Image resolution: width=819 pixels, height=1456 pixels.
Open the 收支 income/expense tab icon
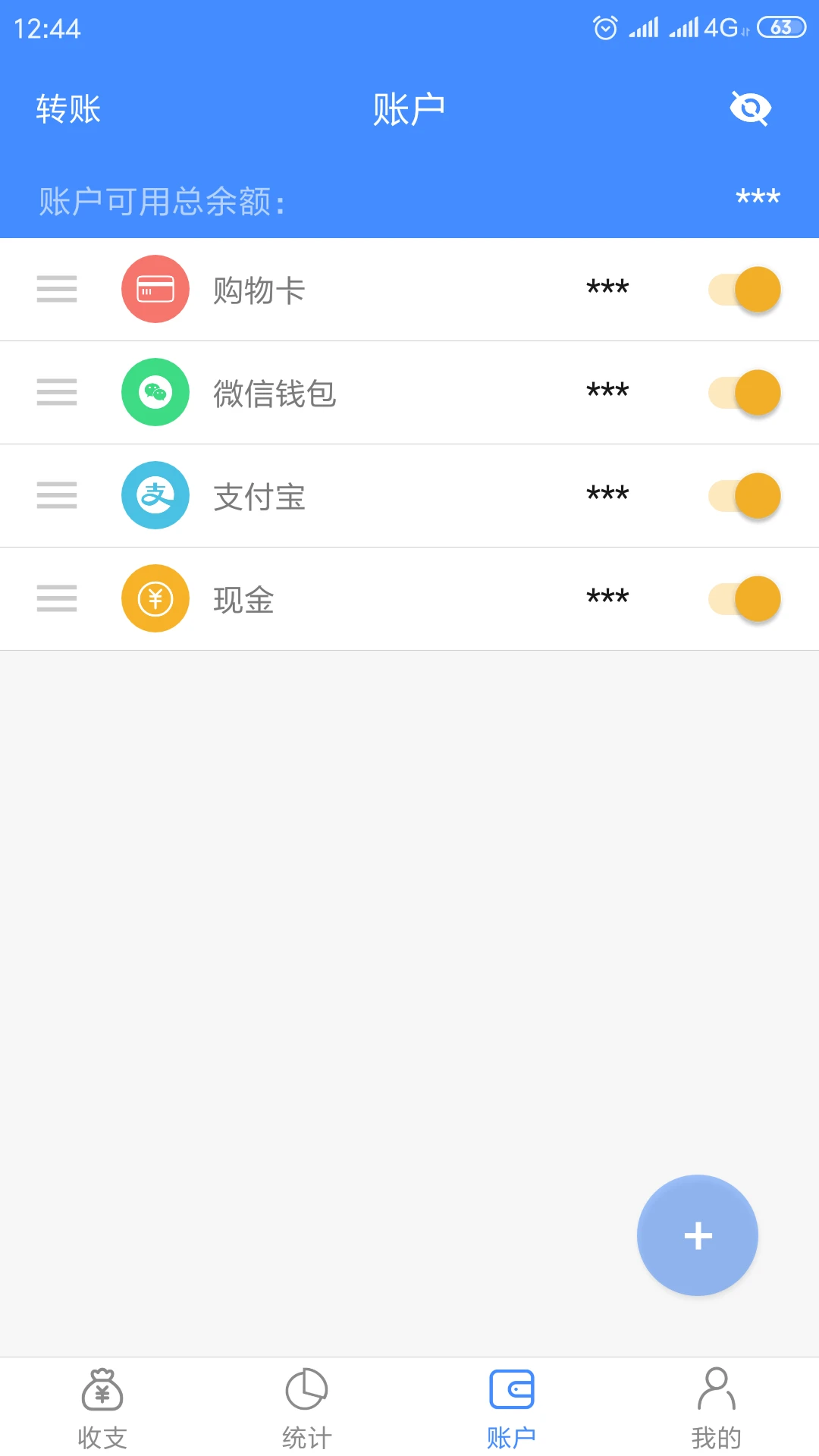(102, 1407)
